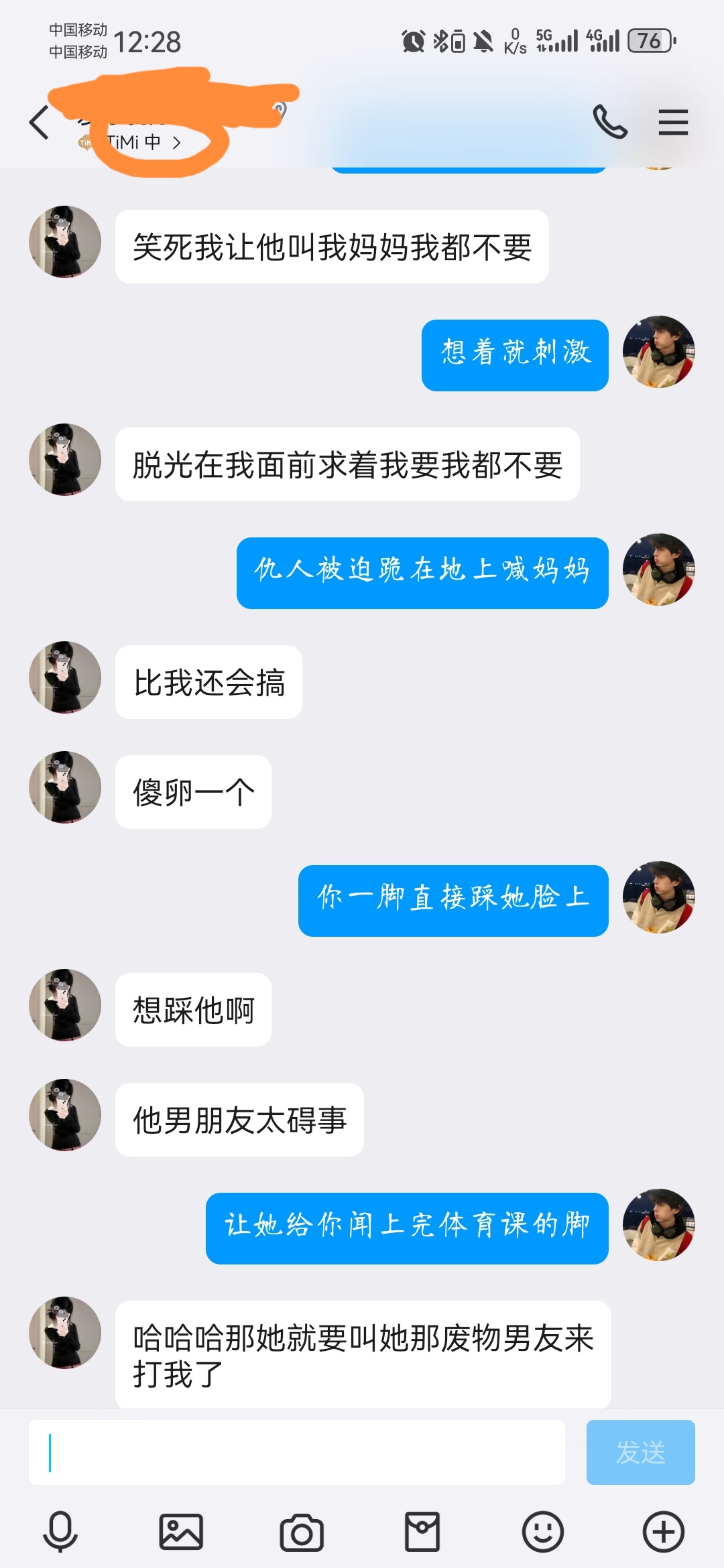This screenshot has width=724, height=1568.
Task: Start a voice call
Action: [x=609, y=123]
